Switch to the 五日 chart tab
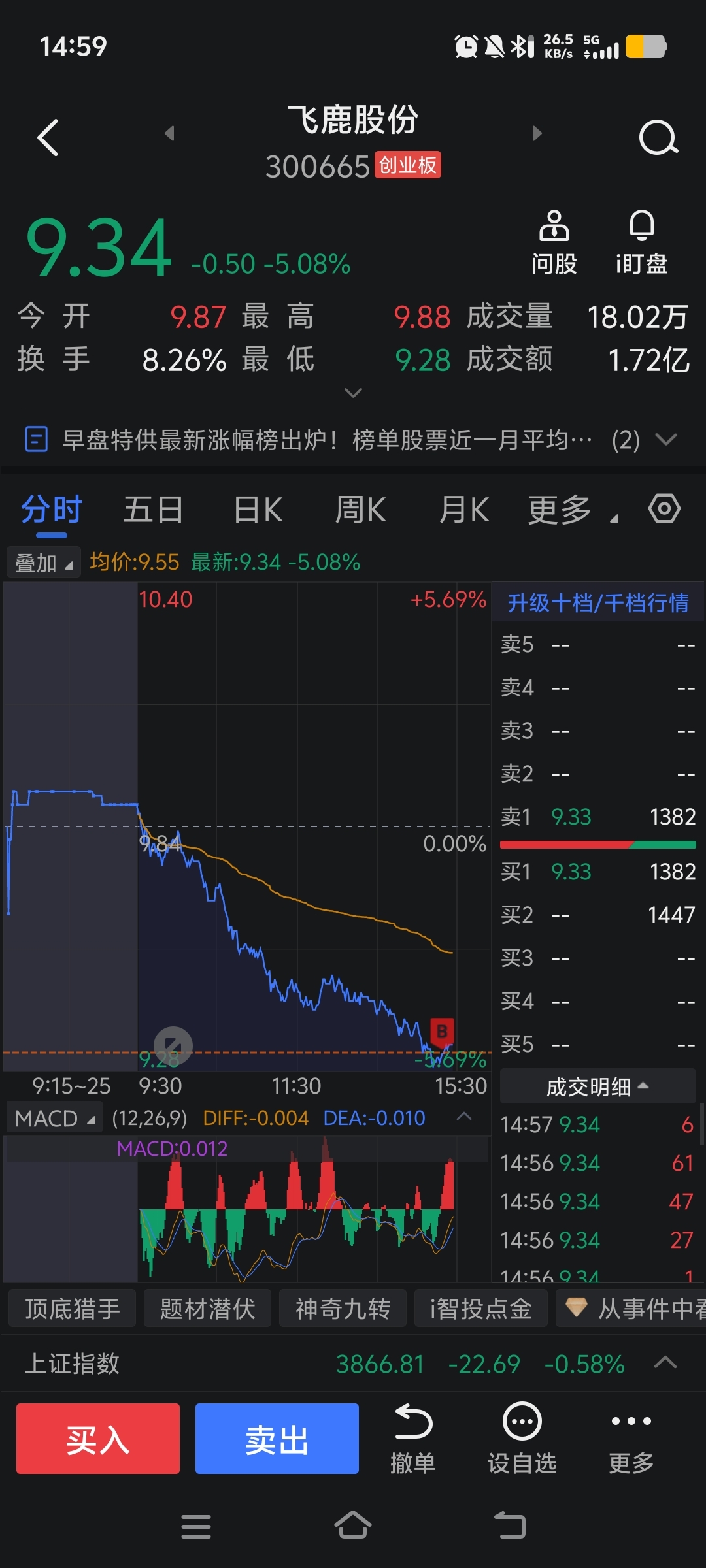This screenshot has width=706, height=1568. [153, 510]
